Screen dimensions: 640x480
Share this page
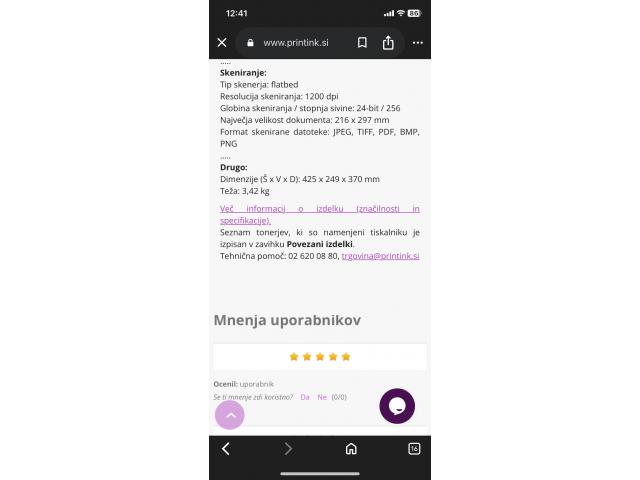(388, 43)
